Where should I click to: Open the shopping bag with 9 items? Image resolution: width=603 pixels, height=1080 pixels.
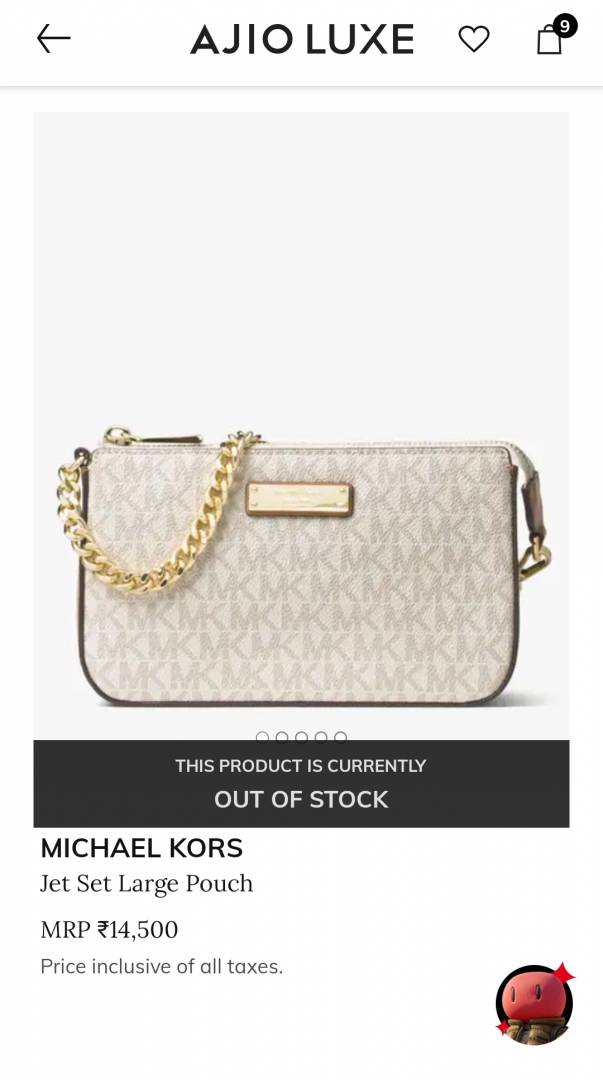[551, 38]
